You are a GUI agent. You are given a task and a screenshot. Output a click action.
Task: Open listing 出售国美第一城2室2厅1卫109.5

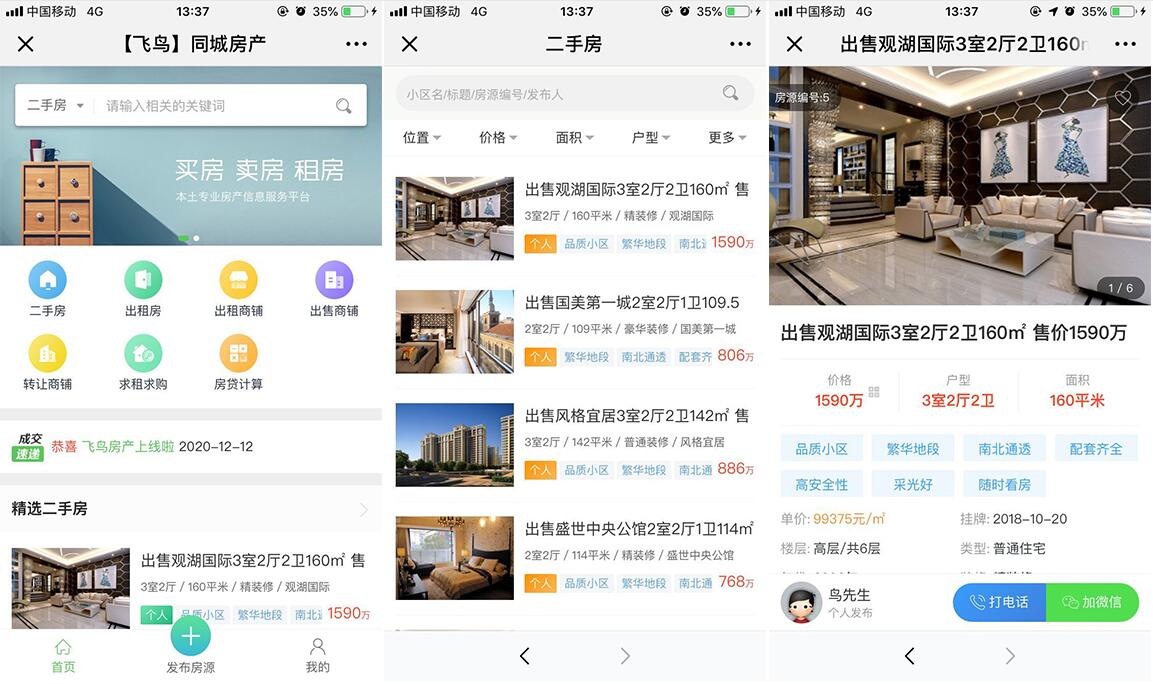(631, 303)
